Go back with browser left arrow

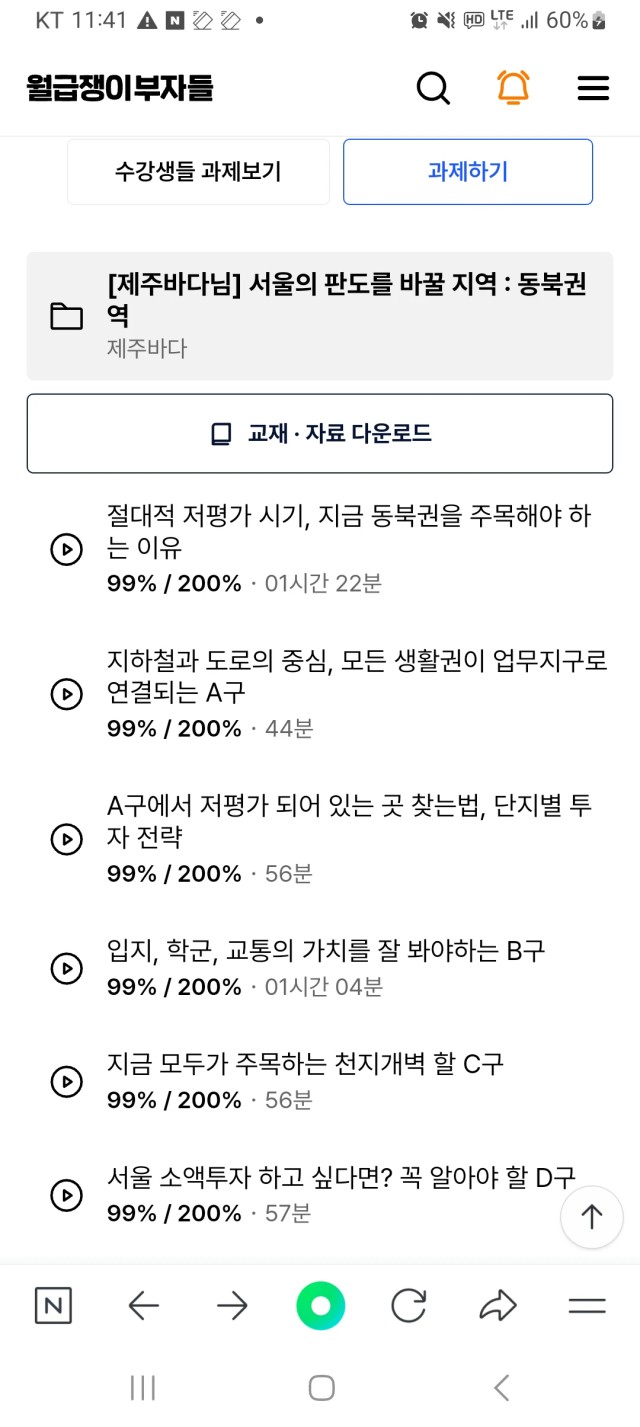click(144, 1306)
